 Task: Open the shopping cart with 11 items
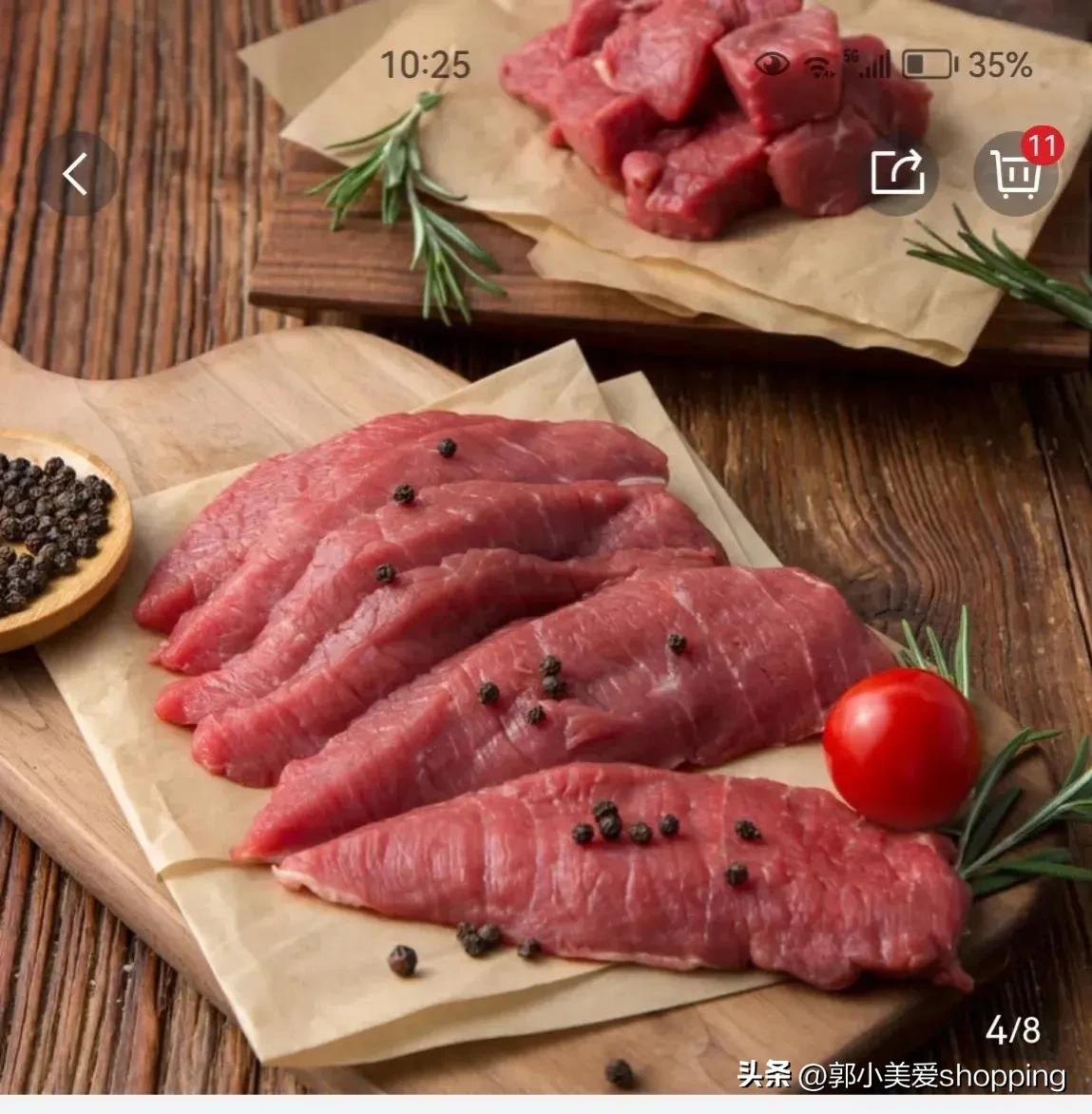click(x=1016, y=175)
